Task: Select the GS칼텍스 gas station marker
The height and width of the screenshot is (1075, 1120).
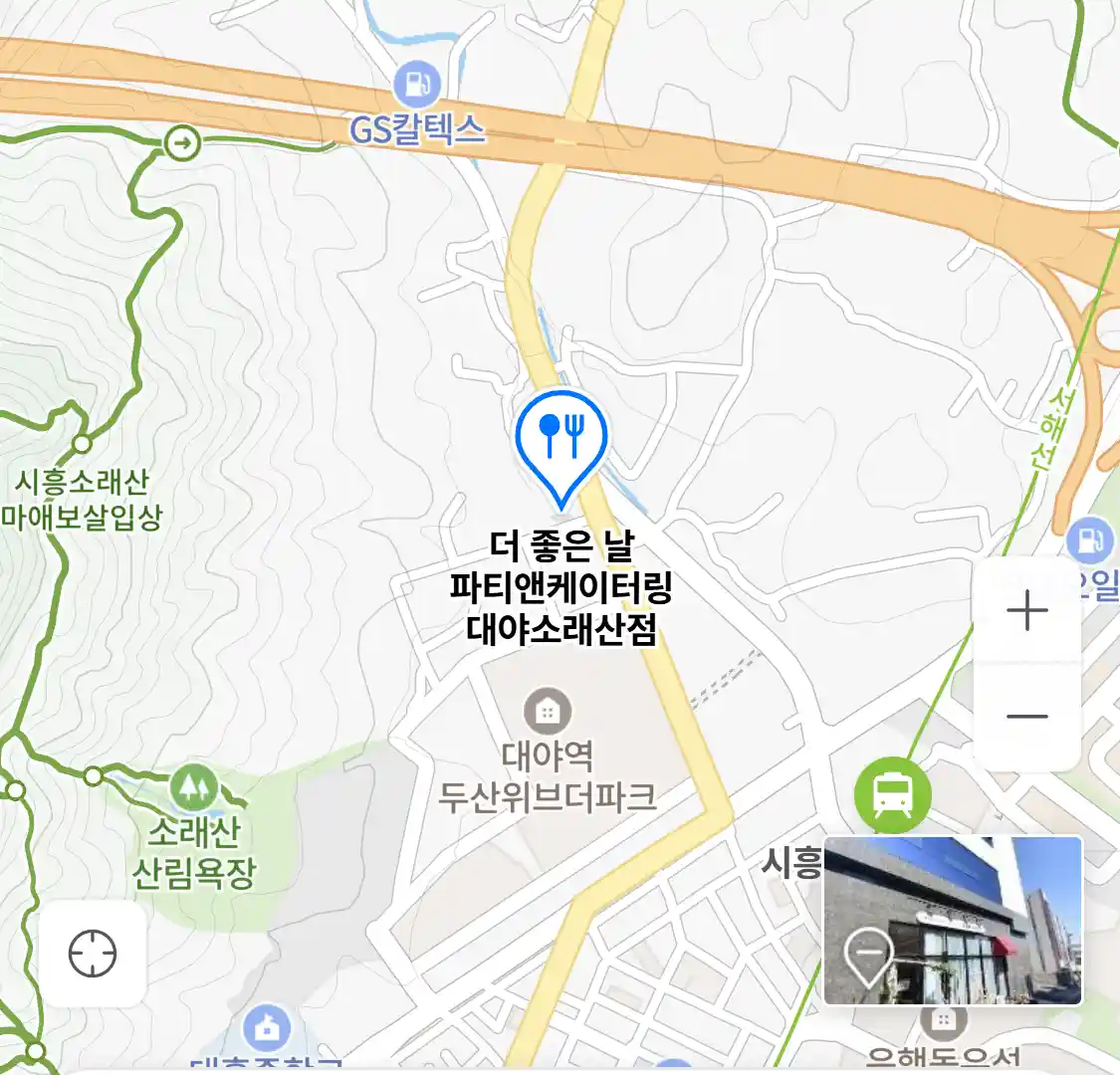Action: 417,86
